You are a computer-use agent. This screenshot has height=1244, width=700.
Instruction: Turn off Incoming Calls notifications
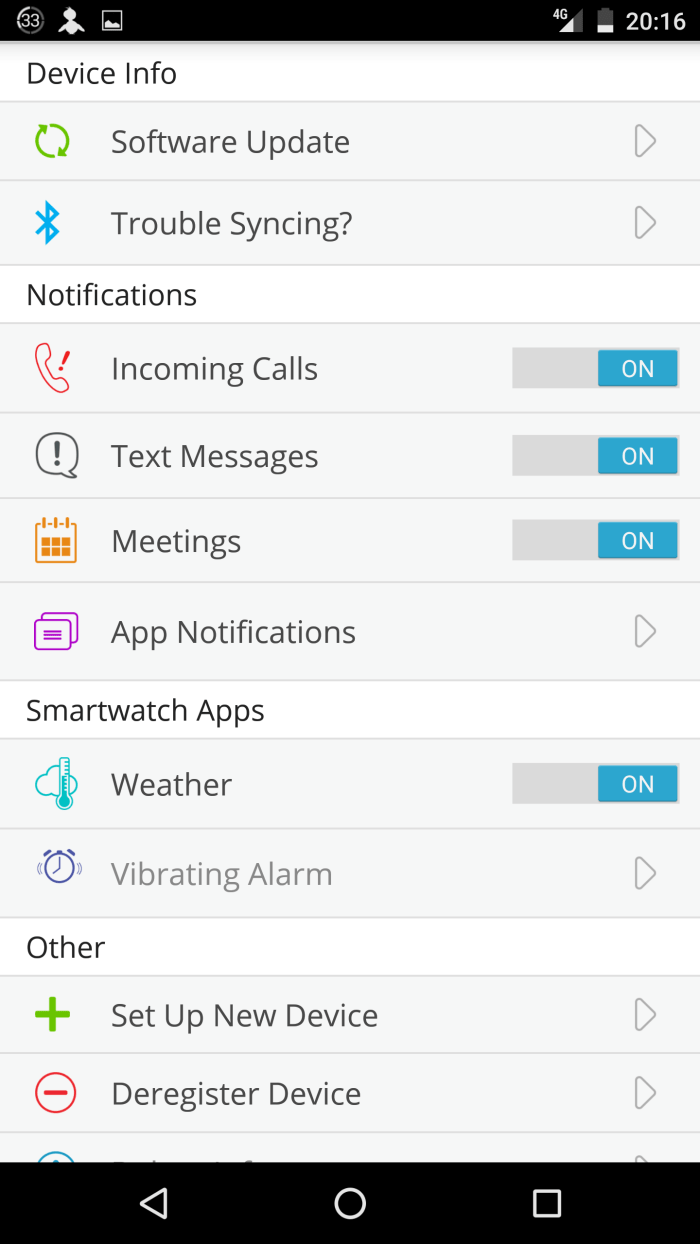[595, 369]
